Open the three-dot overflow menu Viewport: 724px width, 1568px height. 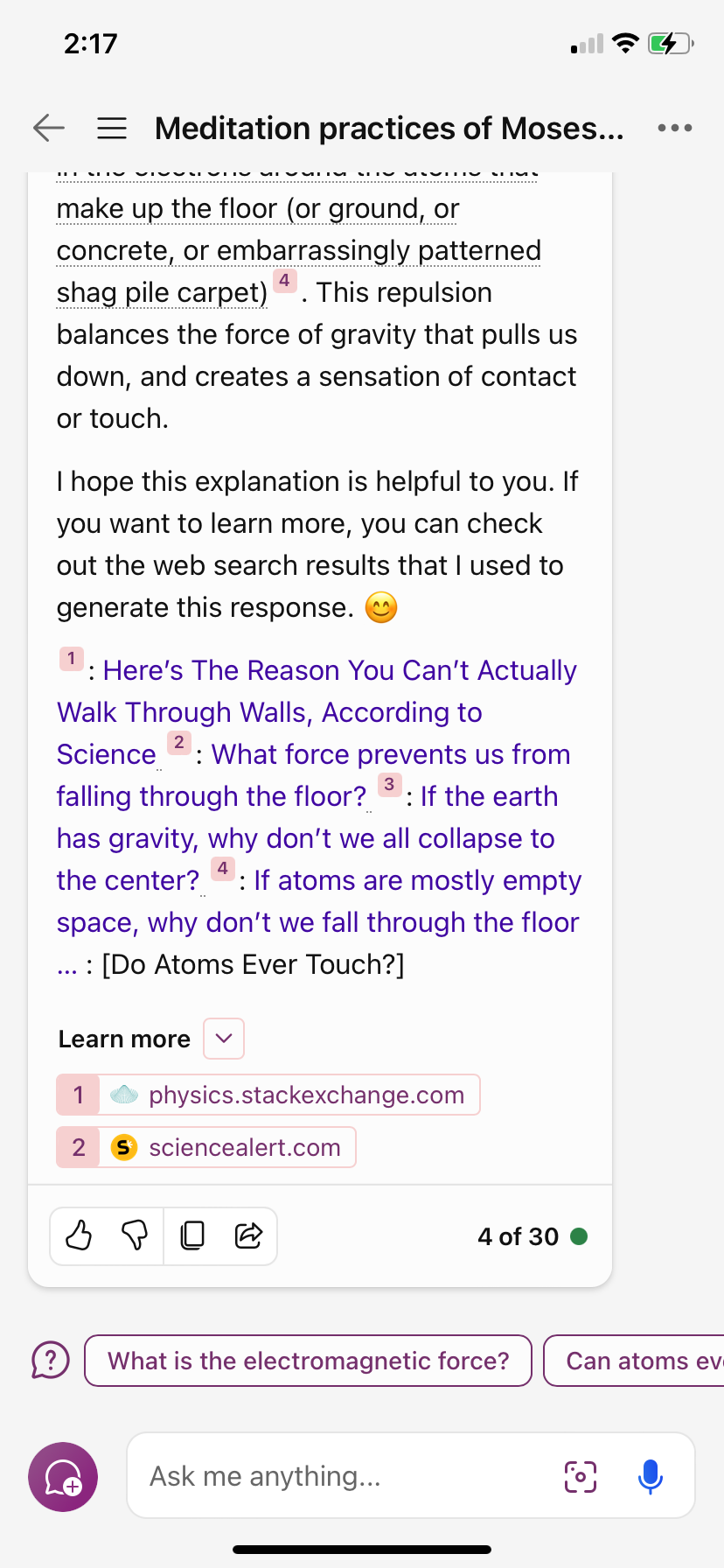point(675,128)
